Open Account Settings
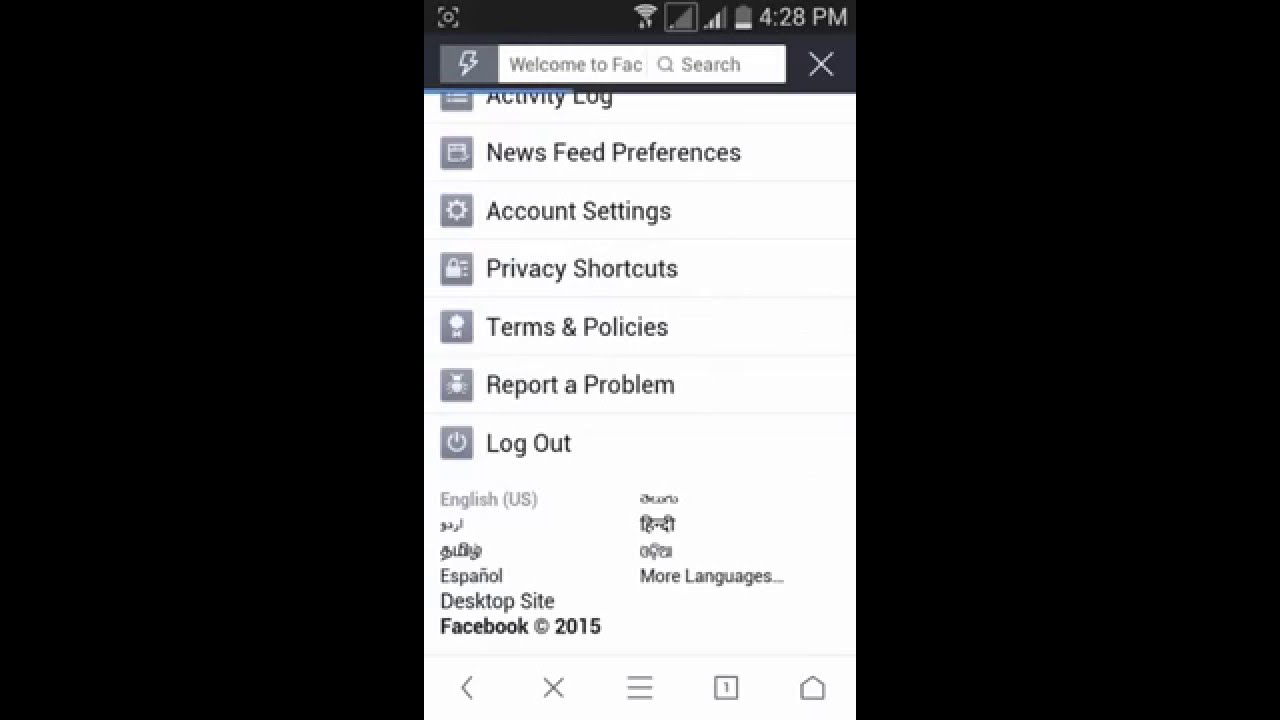 click(578, 211)
